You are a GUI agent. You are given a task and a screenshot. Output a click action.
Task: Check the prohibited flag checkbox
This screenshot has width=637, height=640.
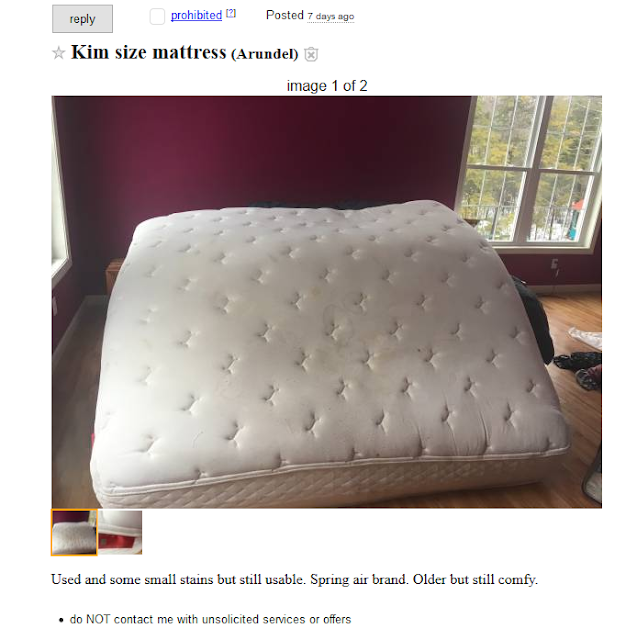pyautogui.click(x=157, y=16)
